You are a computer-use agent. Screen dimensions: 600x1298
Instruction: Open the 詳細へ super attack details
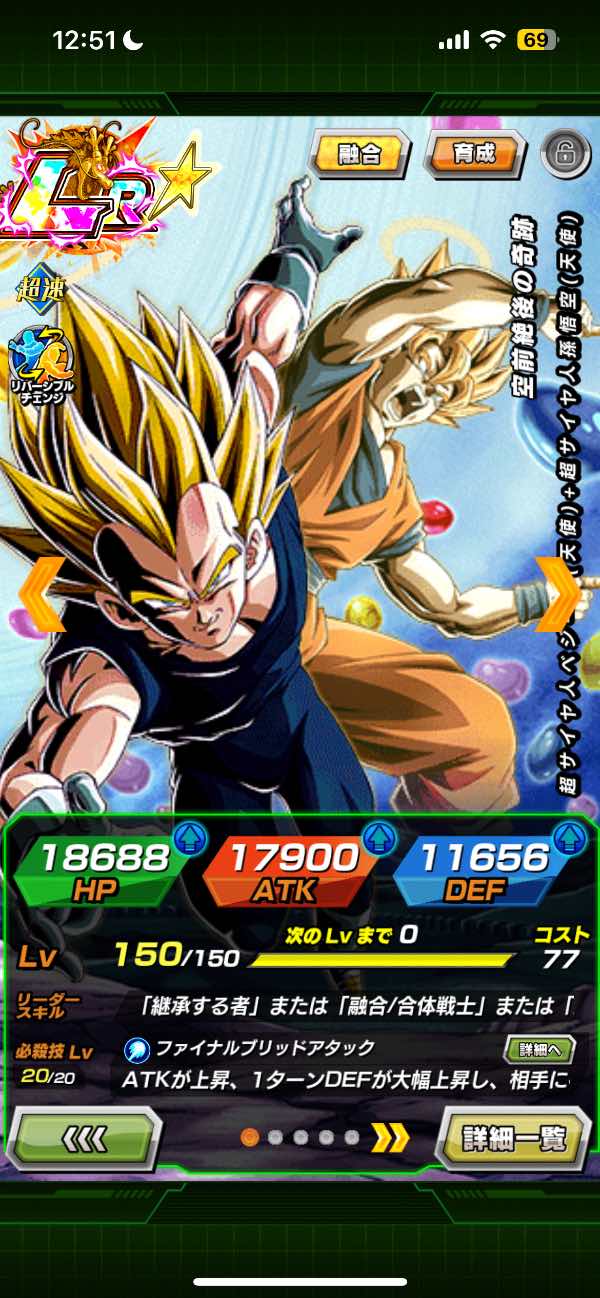pyautogui.click(x=538, y=1049)
